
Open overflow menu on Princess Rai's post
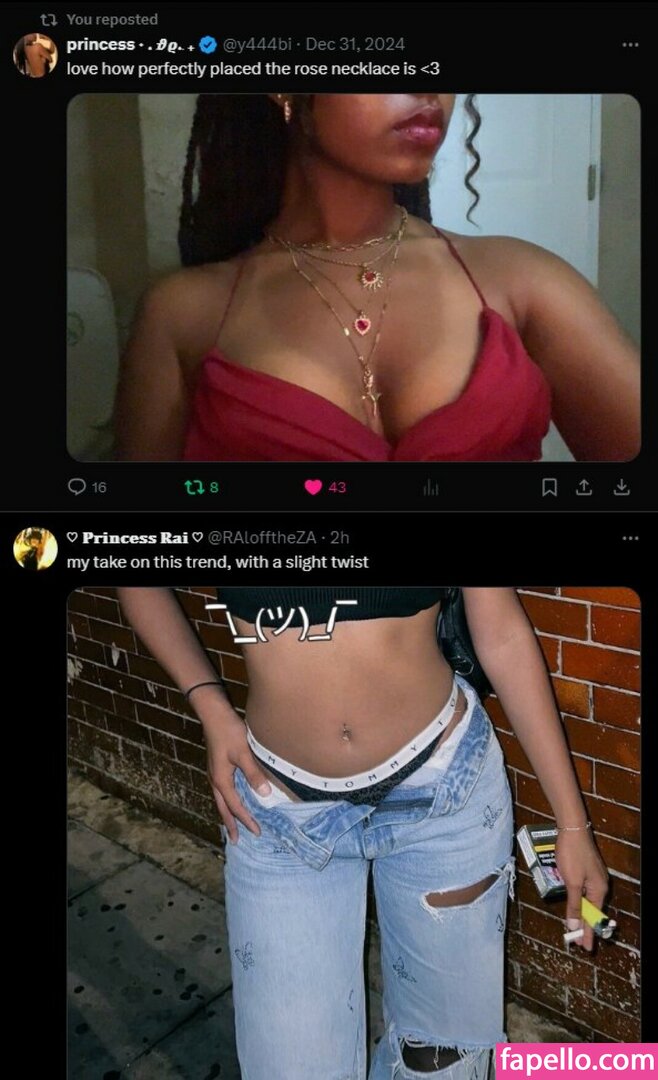(629, 538)
